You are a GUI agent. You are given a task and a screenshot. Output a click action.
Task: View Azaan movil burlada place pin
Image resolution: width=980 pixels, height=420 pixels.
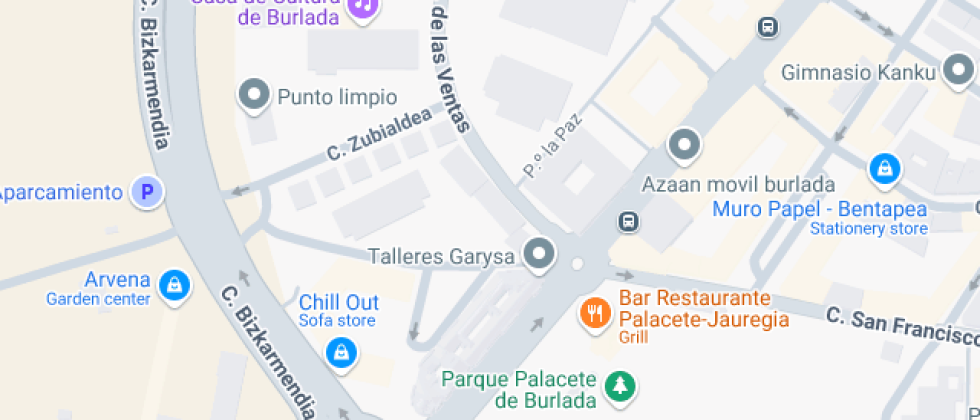[x=685, y=146]
